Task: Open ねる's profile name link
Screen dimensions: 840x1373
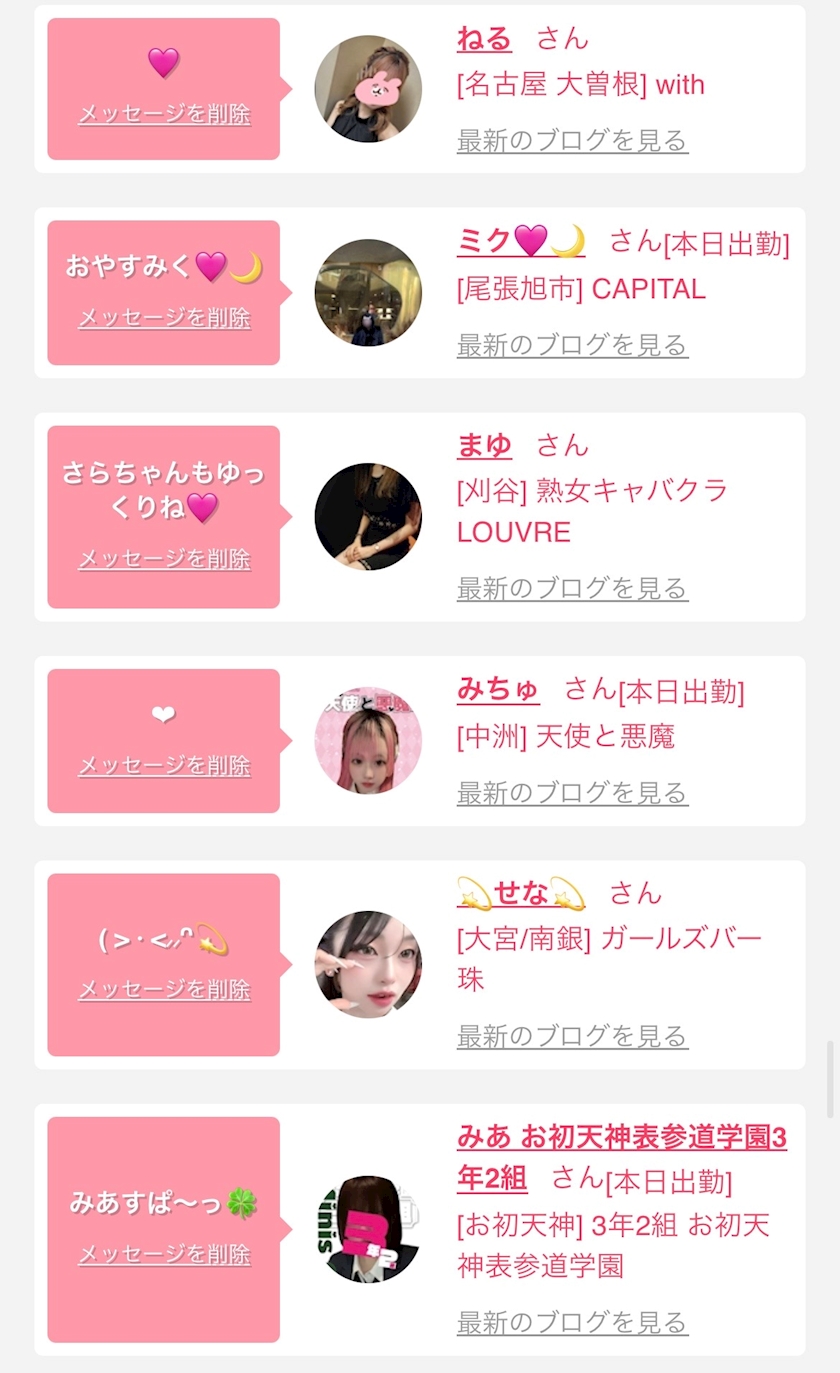Action: pyautogui.click(x=484, y=39)
